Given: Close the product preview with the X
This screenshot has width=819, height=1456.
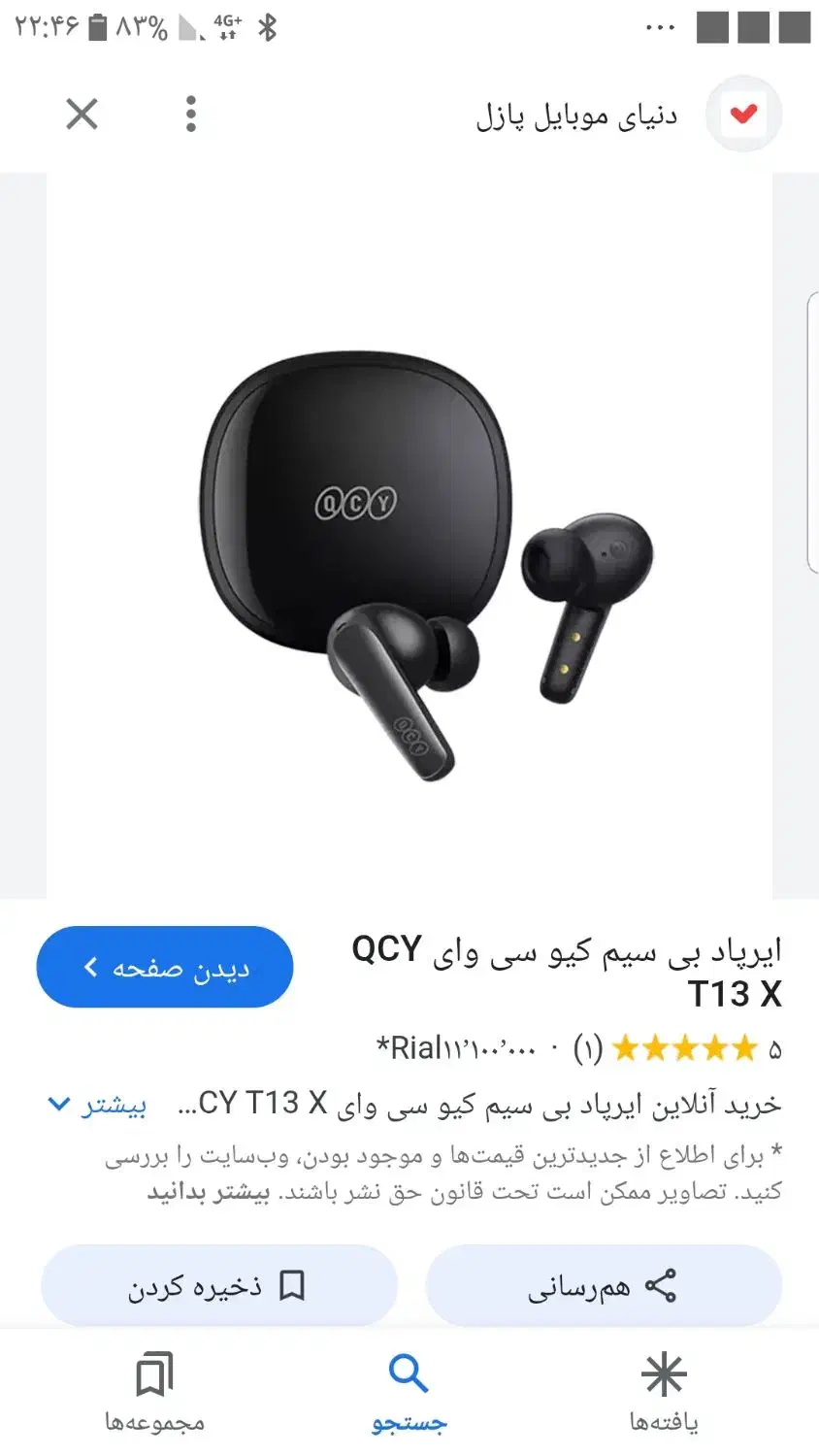Looking at the screenshot, I should (x=82, y=115).
